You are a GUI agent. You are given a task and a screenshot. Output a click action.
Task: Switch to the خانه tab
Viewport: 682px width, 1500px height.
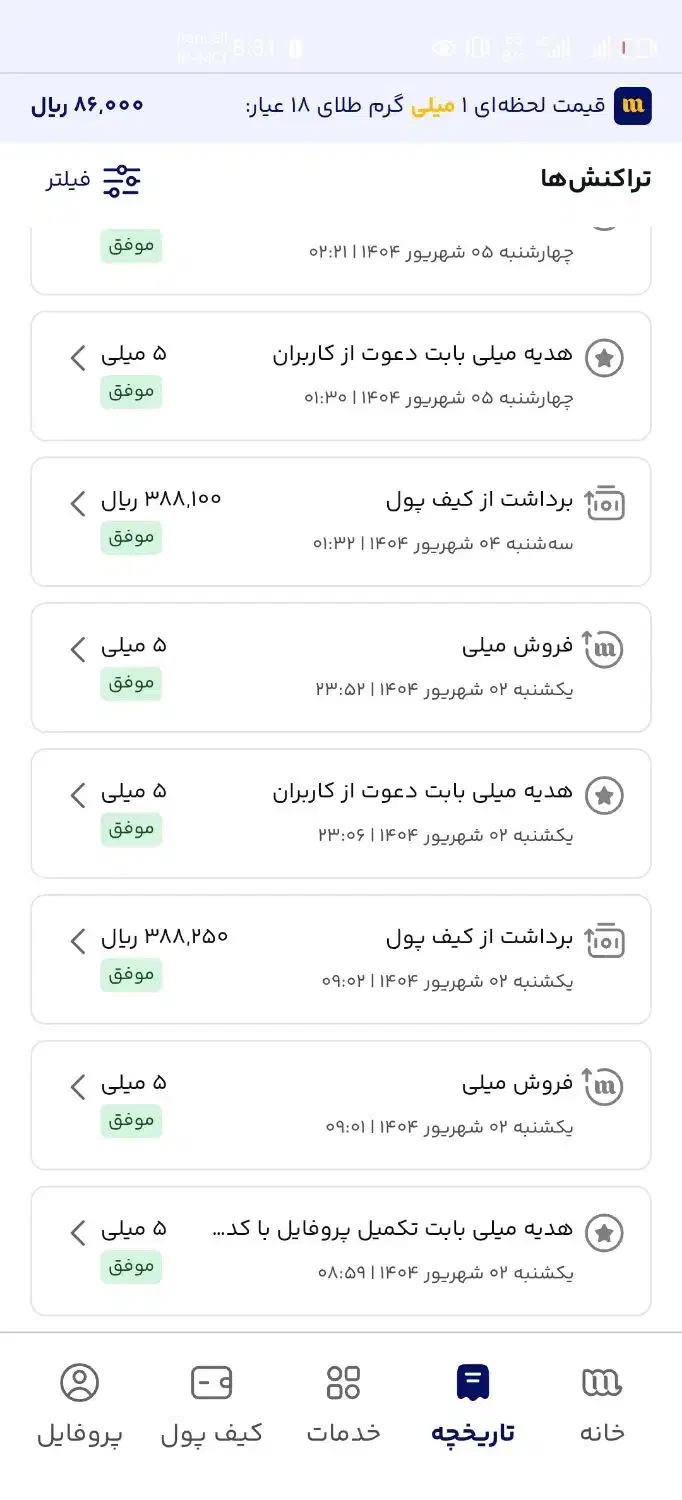[602, 1406]
